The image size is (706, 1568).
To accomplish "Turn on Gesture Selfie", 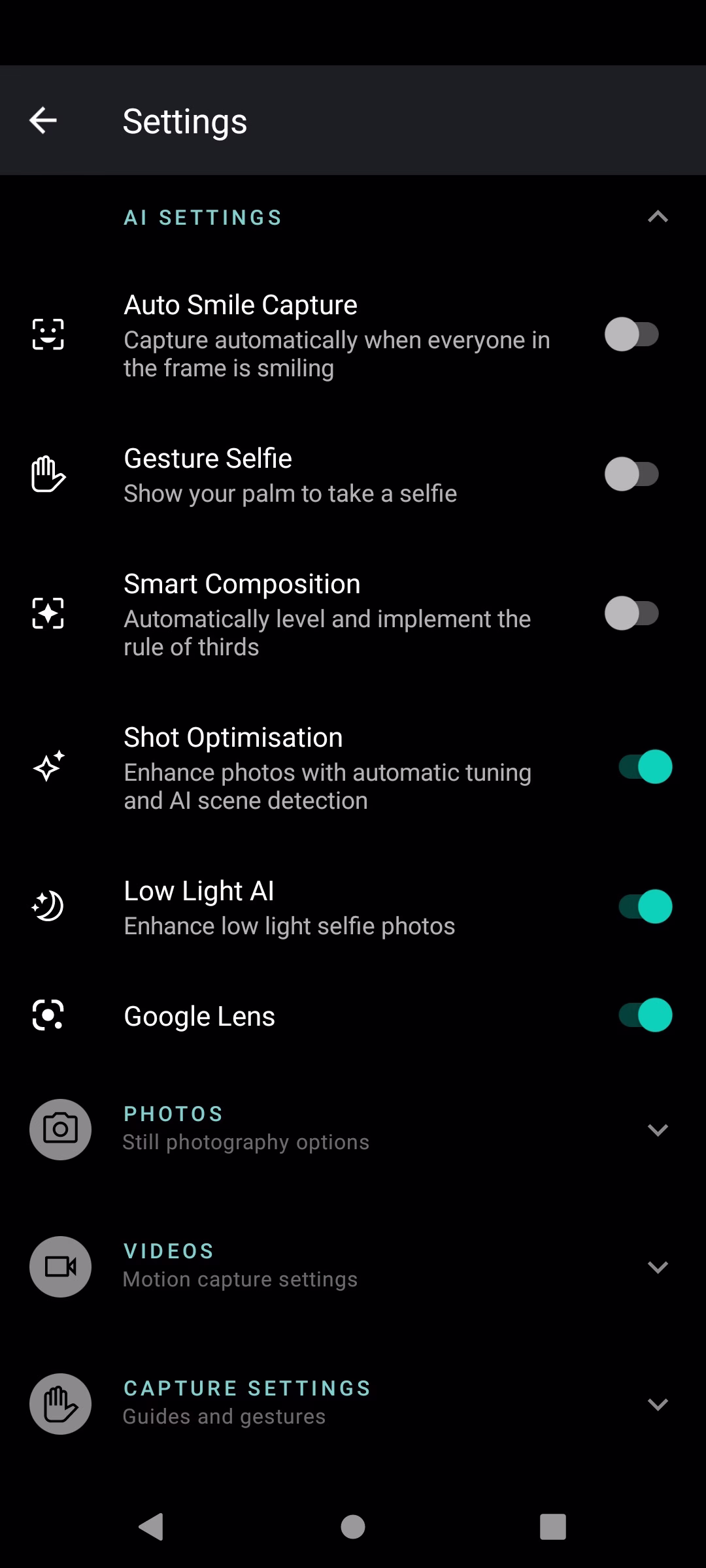I will coord(631,474).
